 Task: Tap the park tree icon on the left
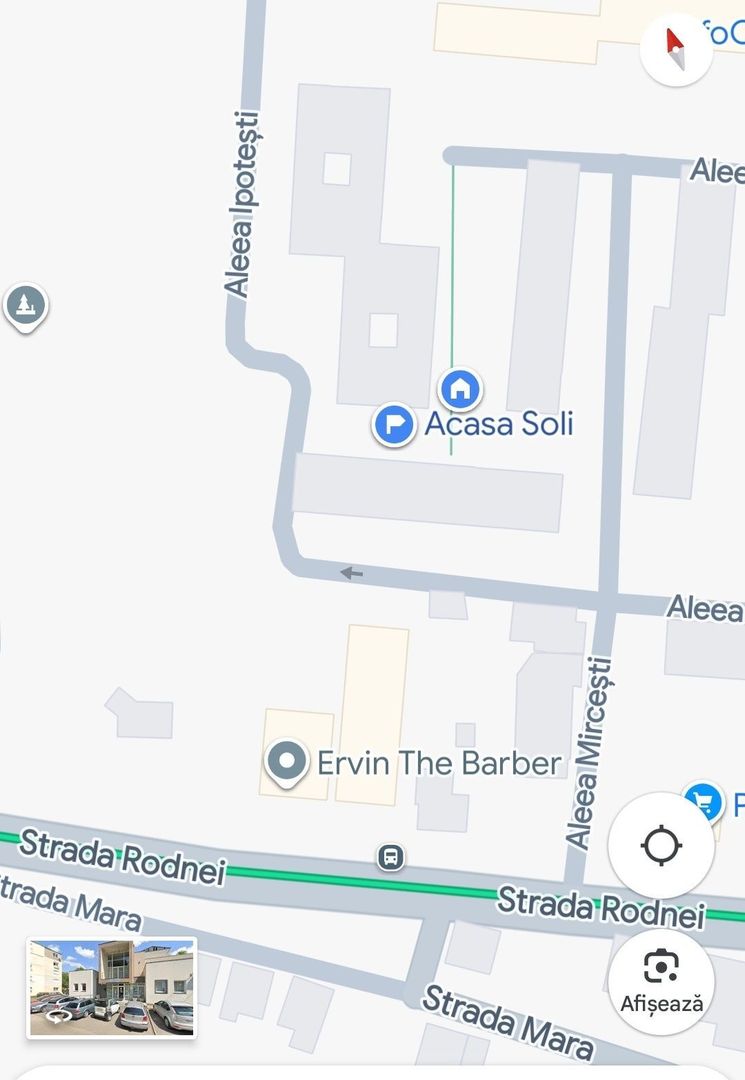click(24, 305)
